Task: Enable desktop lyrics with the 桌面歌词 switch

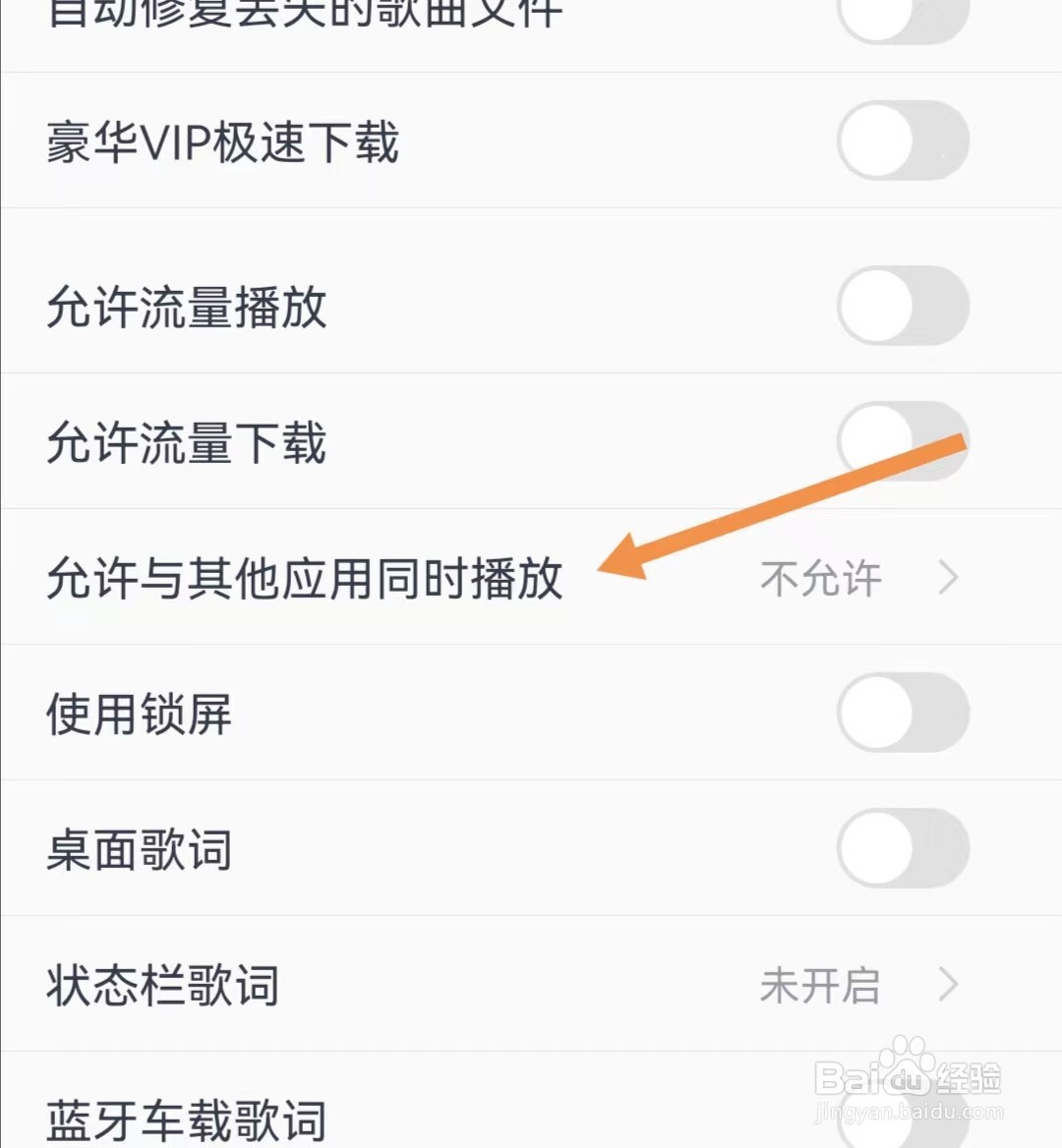Action: (903, 849)
